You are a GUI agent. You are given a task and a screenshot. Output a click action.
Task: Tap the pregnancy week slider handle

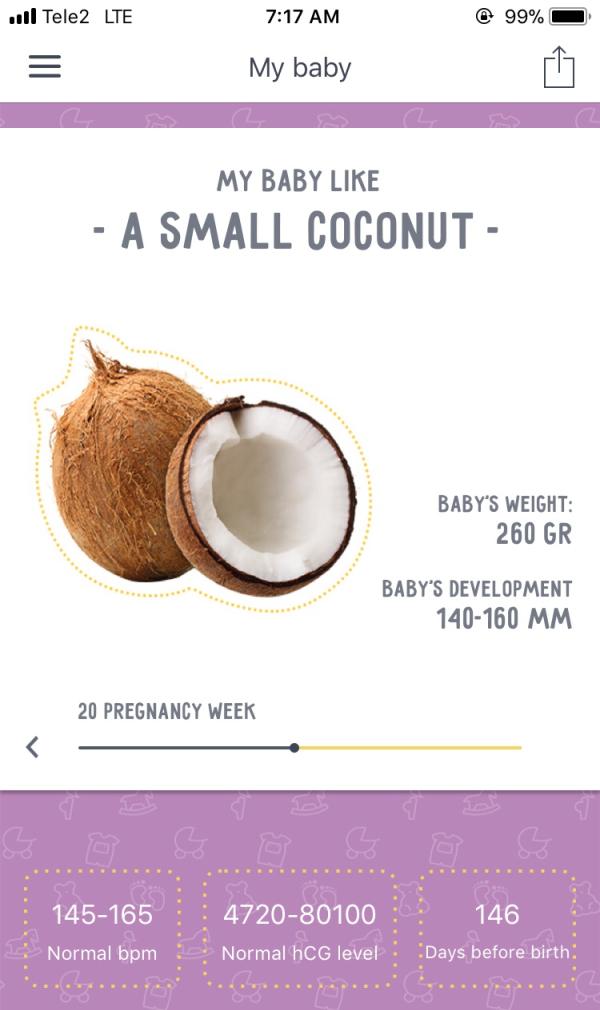click(294, 747)
